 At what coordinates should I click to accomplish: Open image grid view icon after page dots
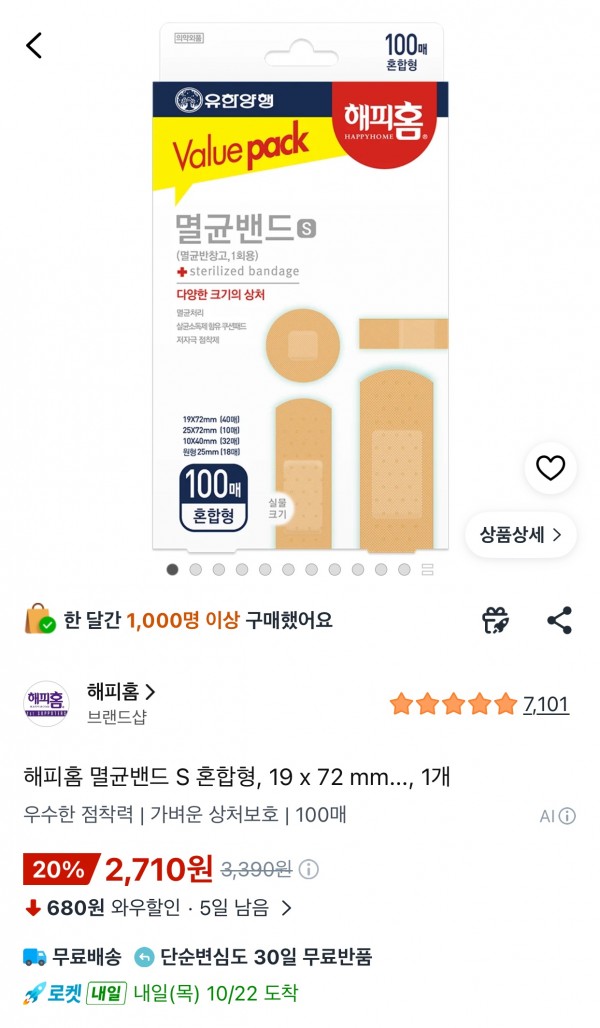(428, 569)
